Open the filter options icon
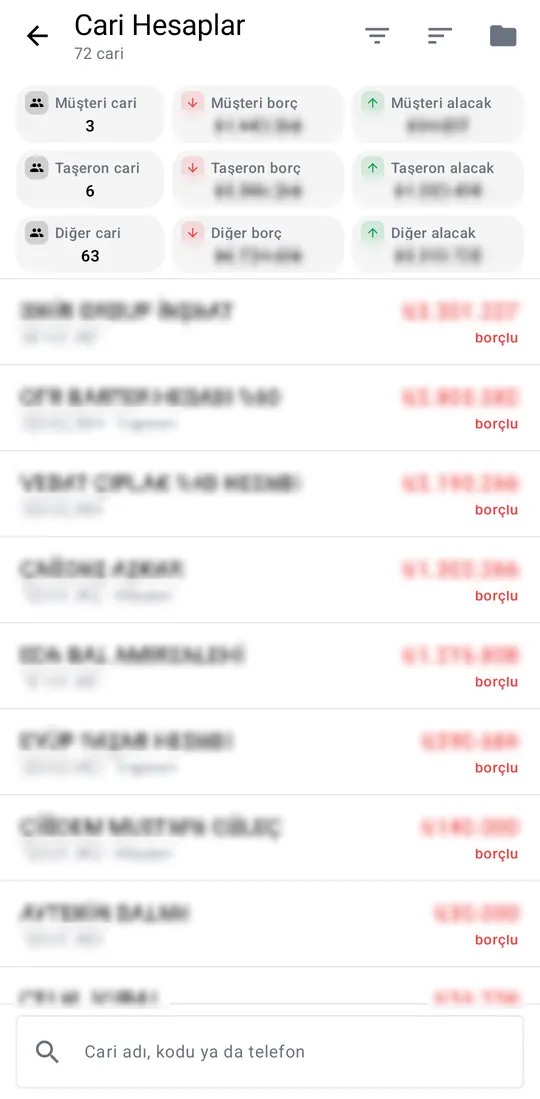 (x=377, y=36)
